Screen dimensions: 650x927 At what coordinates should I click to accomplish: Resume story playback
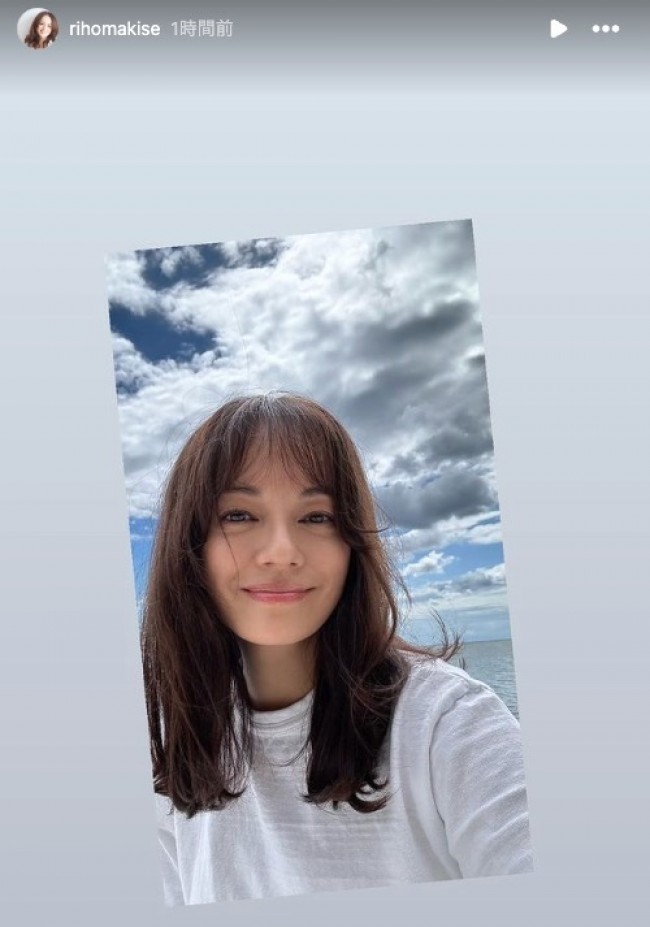click(x=558, y=29)
